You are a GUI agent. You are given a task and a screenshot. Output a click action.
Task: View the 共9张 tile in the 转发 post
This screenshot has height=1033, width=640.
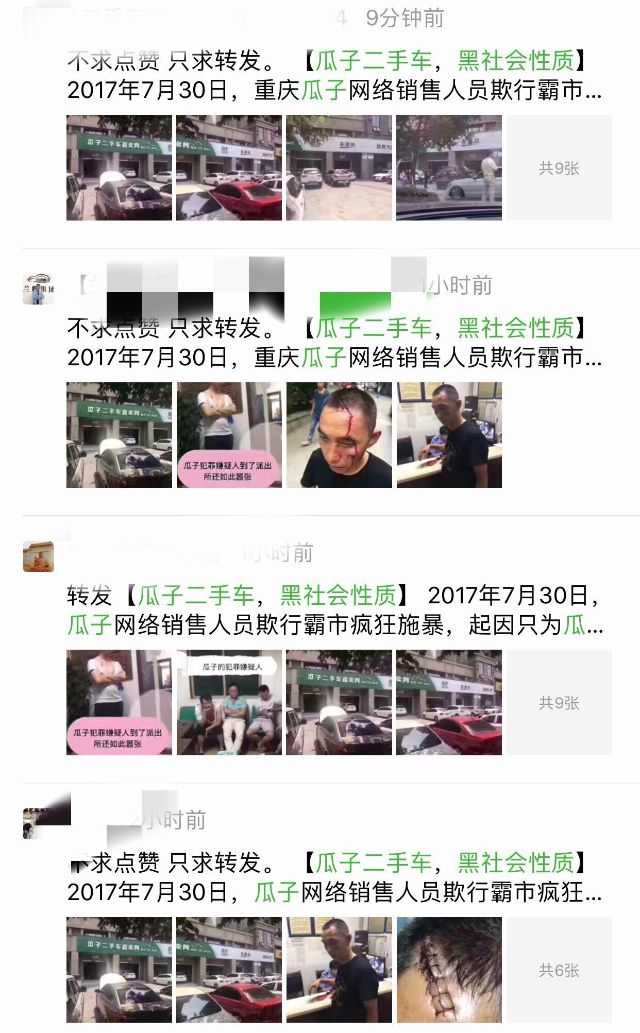point(558,703)
